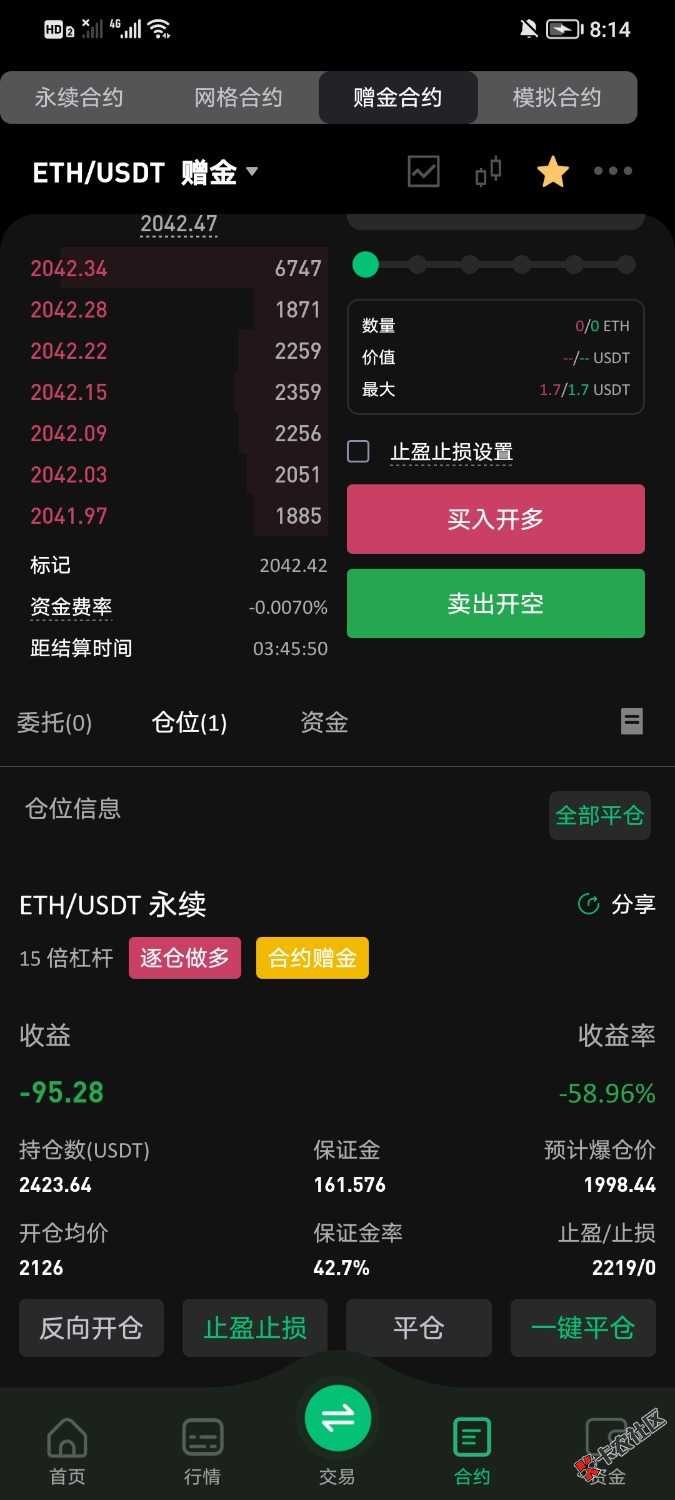Tap 反向开仓 to reverse the position
The height and width of the screenshot is (1500, 675).
tap(91, 1328)
